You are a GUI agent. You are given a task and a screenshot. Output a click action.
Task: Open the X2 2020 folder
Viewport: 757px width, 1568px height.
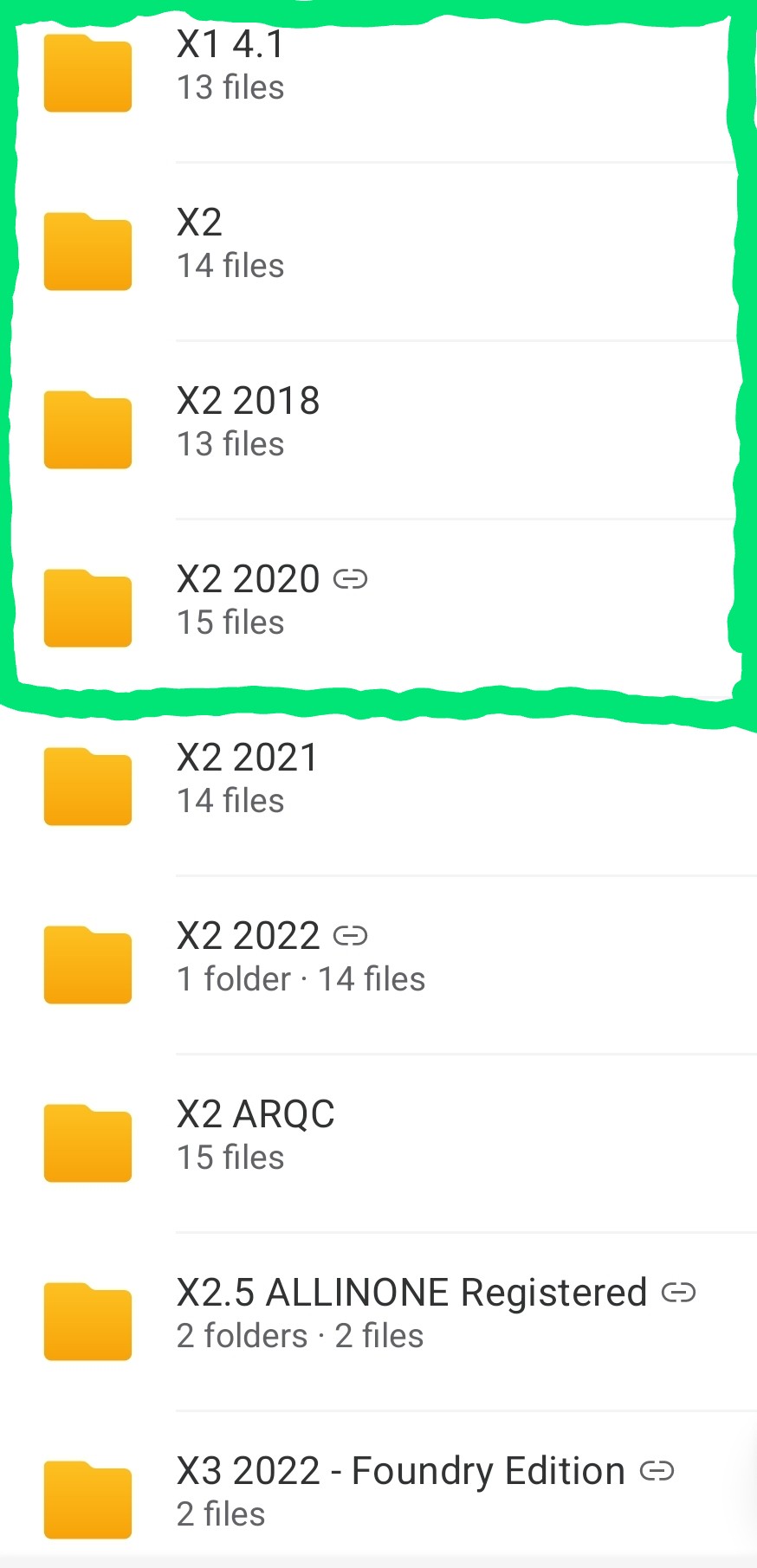tap(248, 601)
